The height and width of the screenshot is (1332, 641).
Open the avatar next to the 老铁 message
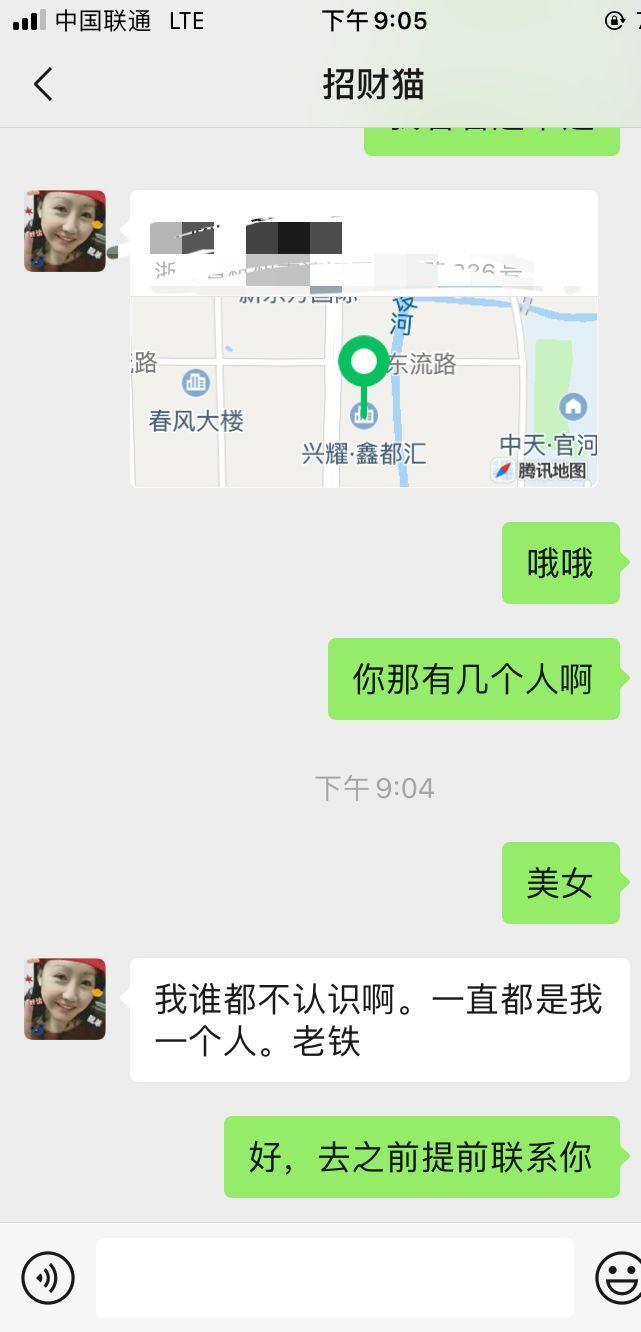[65, 999]
